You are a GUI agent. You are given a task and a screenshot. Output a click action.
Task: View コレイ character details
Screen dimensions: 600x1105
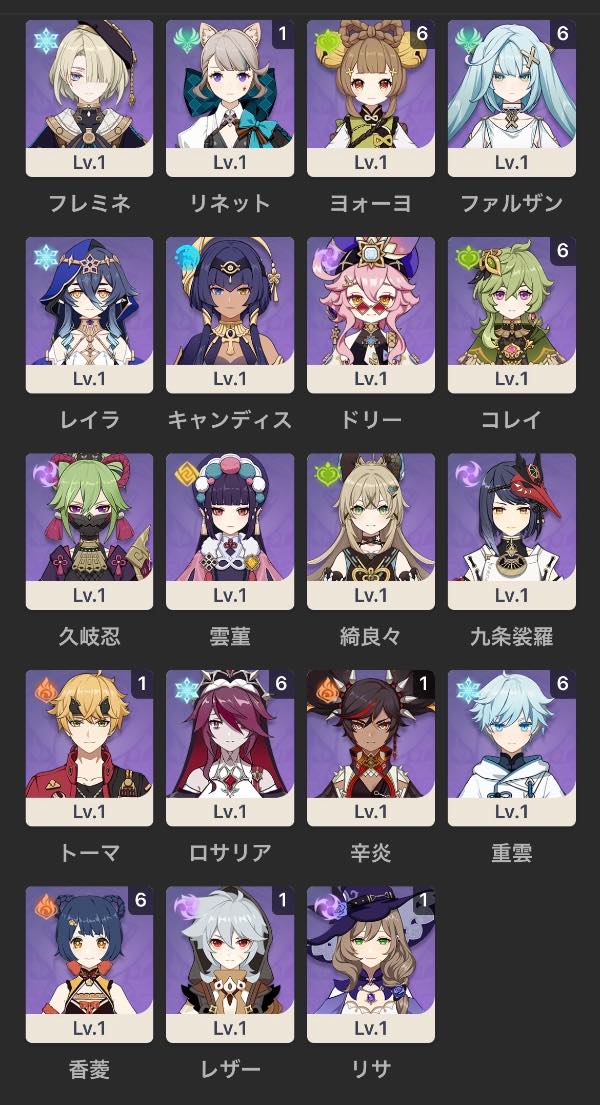point(512,315)
